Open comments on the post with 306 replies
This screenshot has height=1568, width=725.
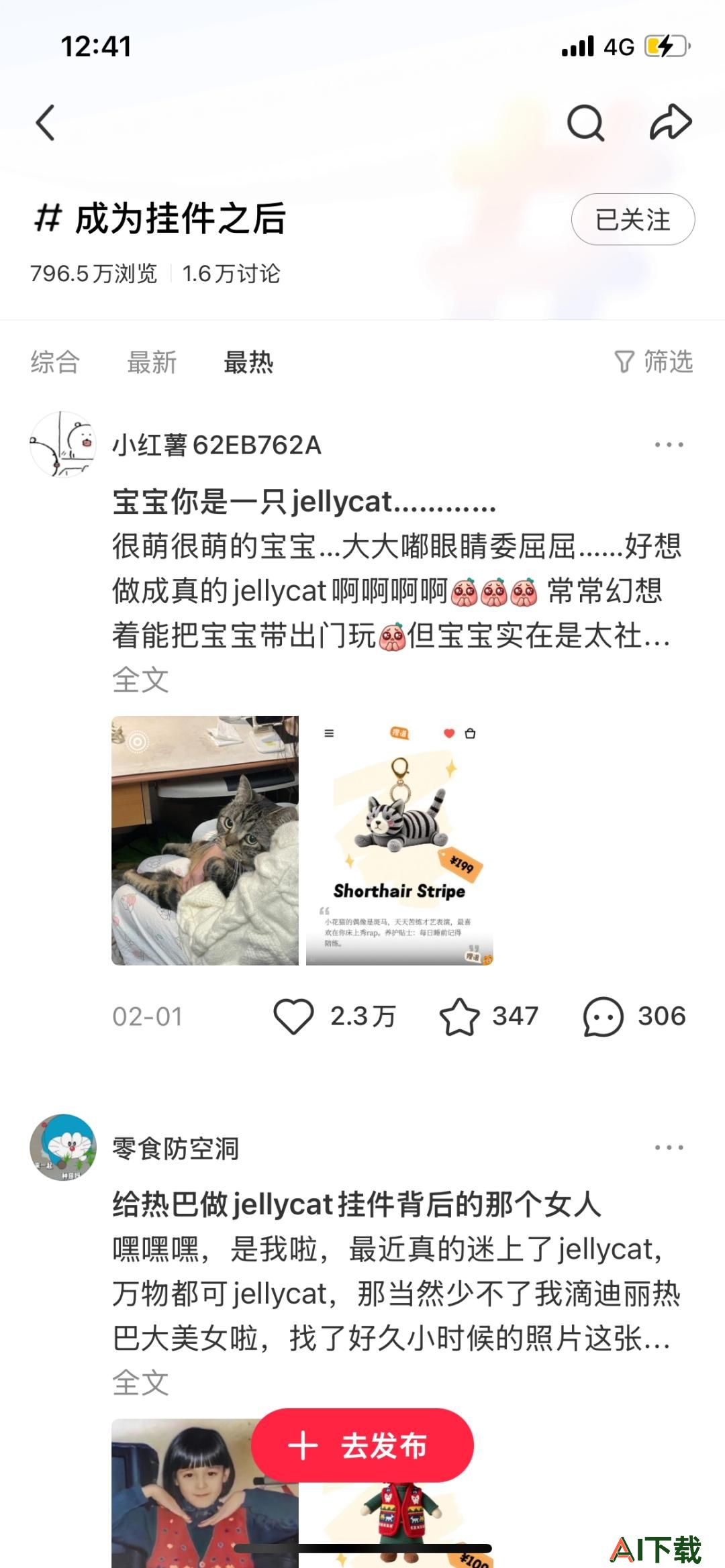click(x=603, y=1016)
